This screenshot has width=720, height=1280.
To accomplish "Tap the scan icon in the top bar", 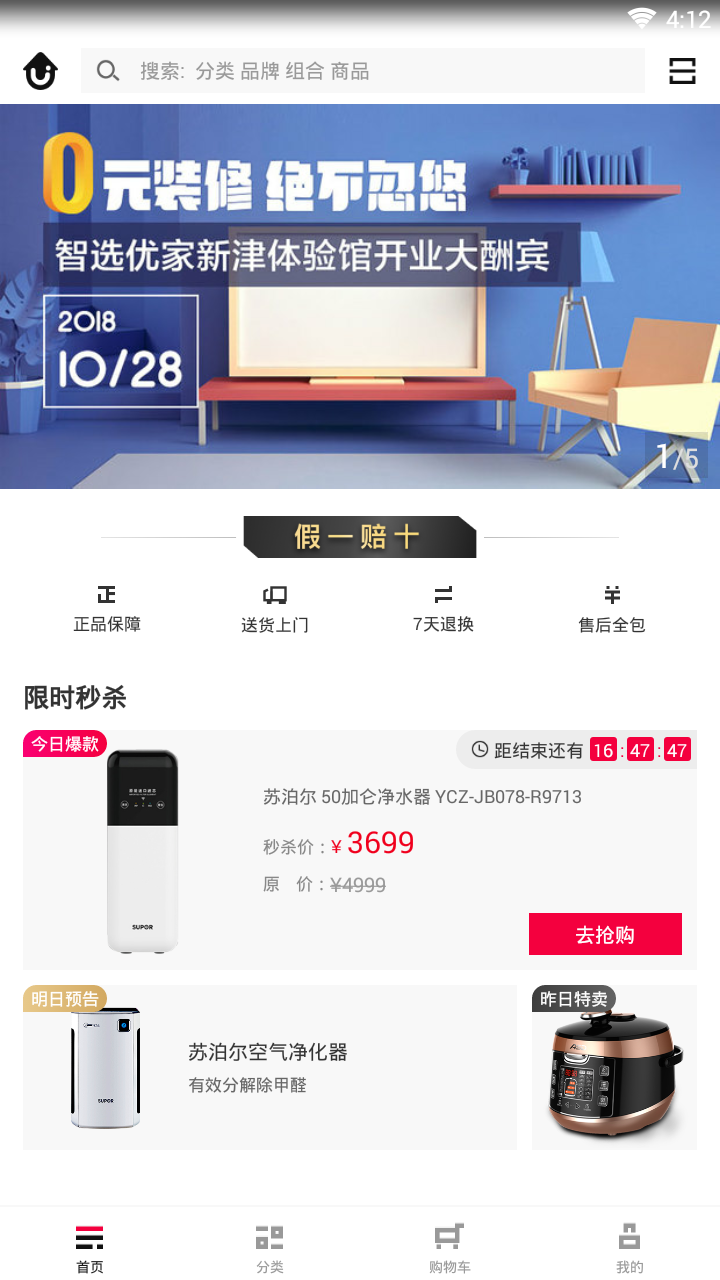I will tap(682, 71).
